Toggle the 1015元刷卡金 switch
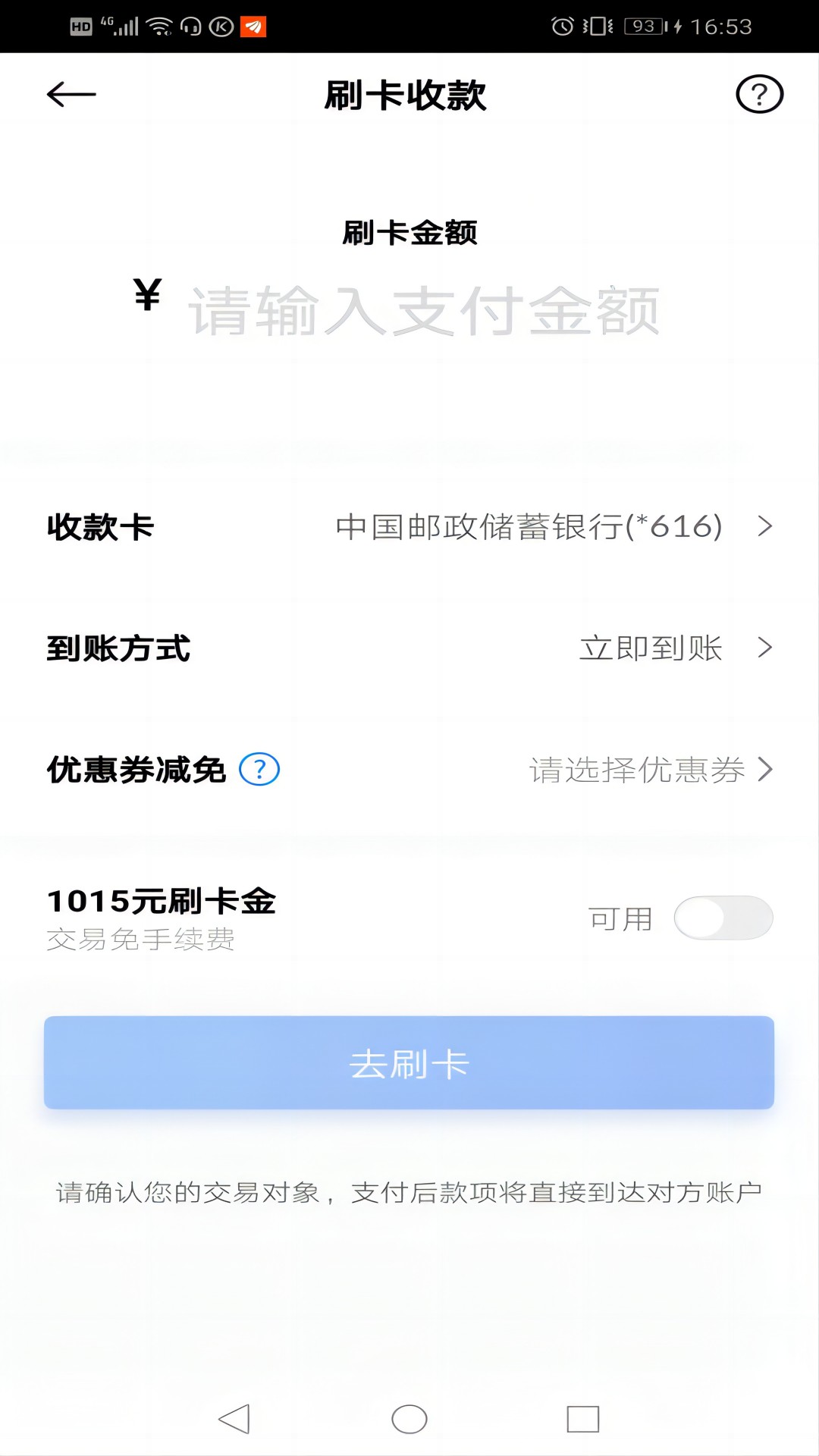The width and height of the screenshot is (819, 1456). coord(723,918)
